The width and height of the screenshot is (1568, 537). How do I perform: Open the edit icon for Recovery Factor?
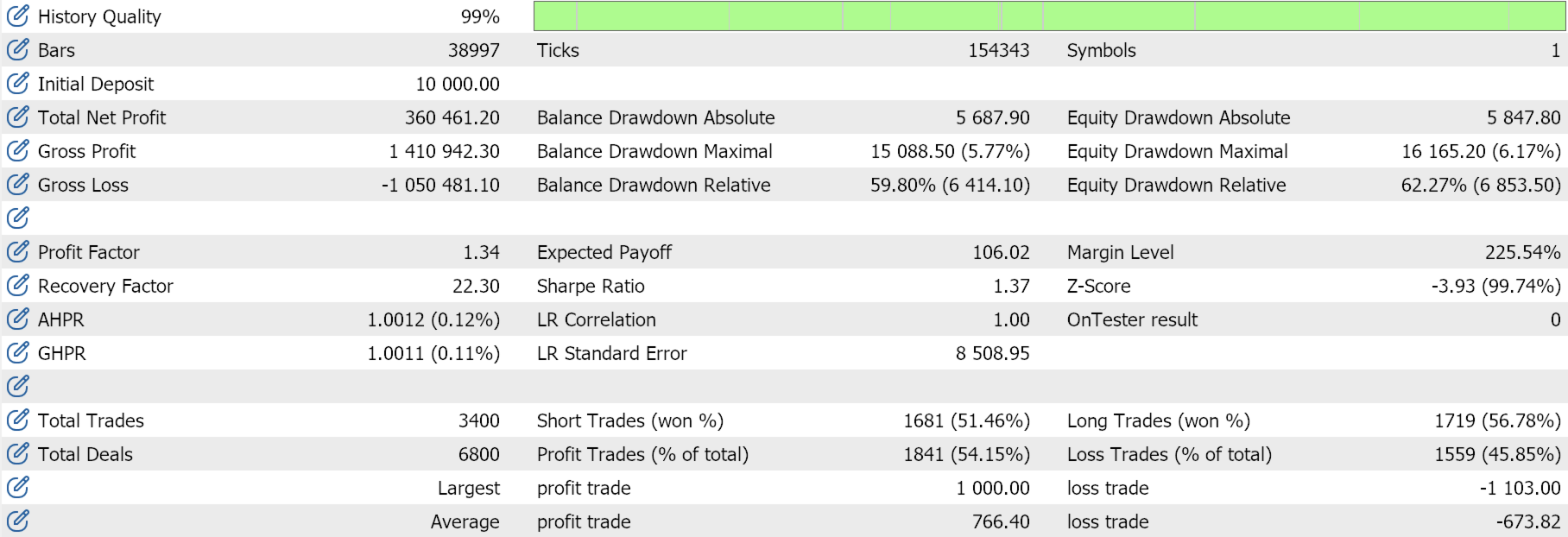(x=18, y=285)
